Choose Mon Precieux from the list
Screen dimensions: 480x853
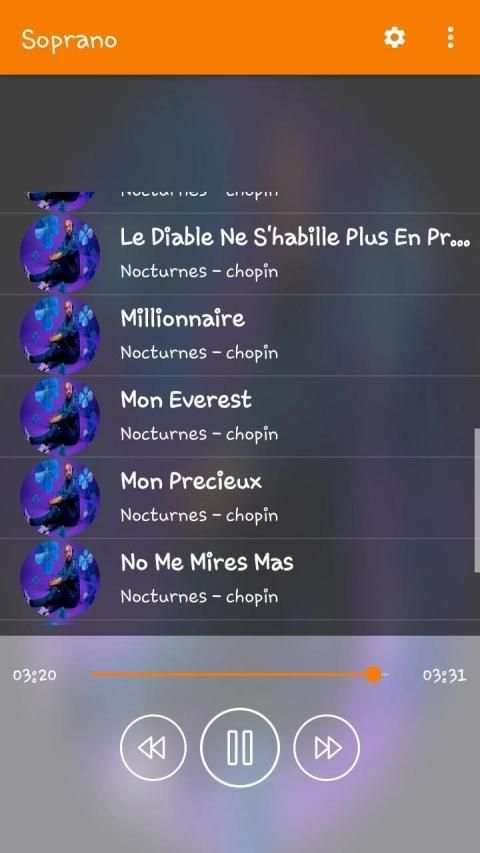coord(240,498)
